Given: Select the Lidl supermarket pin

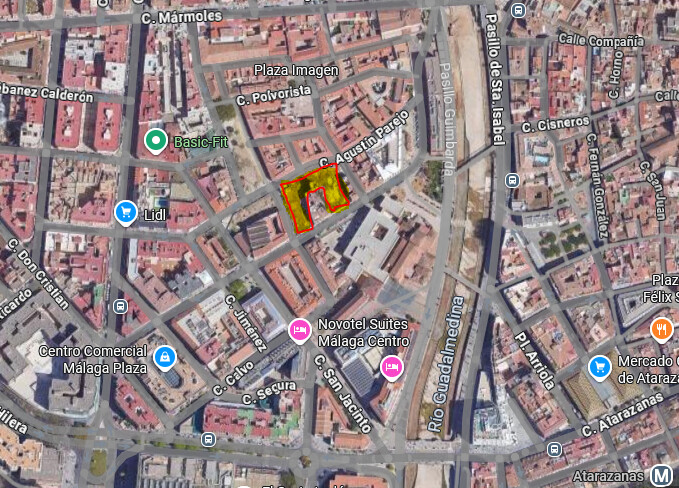Looking at the screenshot, I should (x=125, y=212).
